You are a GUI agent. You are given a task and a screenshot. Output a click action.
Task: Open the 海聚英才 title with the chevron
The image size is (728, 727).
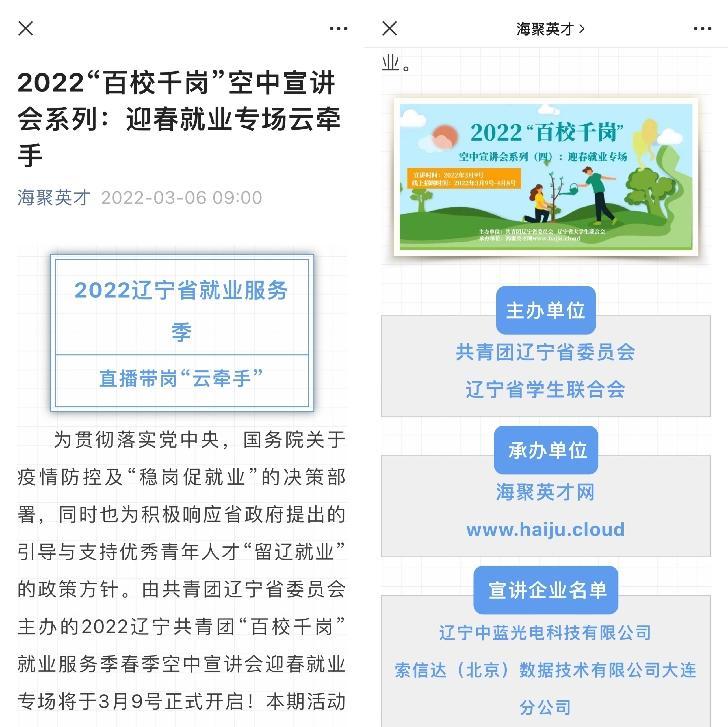coord(550,29)
